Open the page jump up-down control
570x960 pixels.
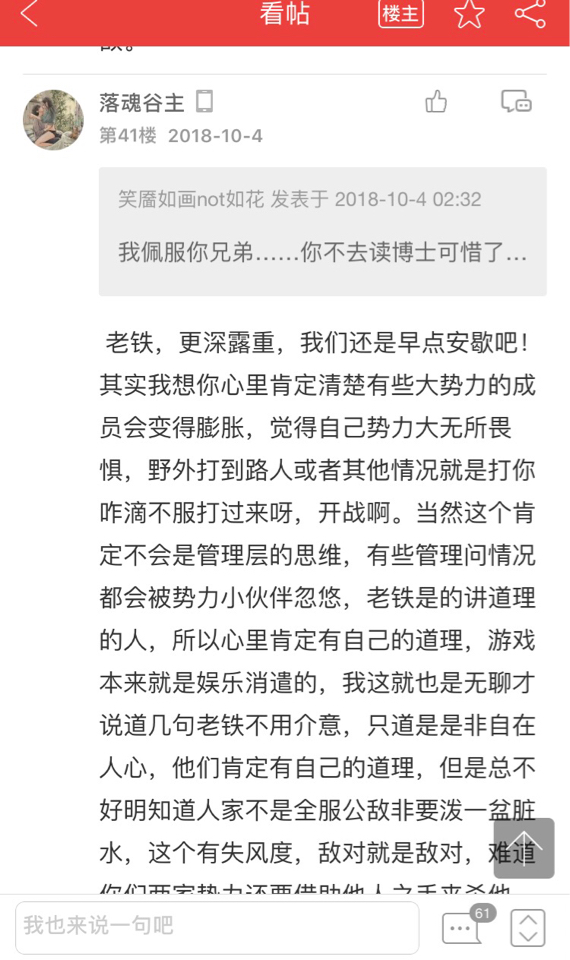pyautogui.click(x=528, y=928)
